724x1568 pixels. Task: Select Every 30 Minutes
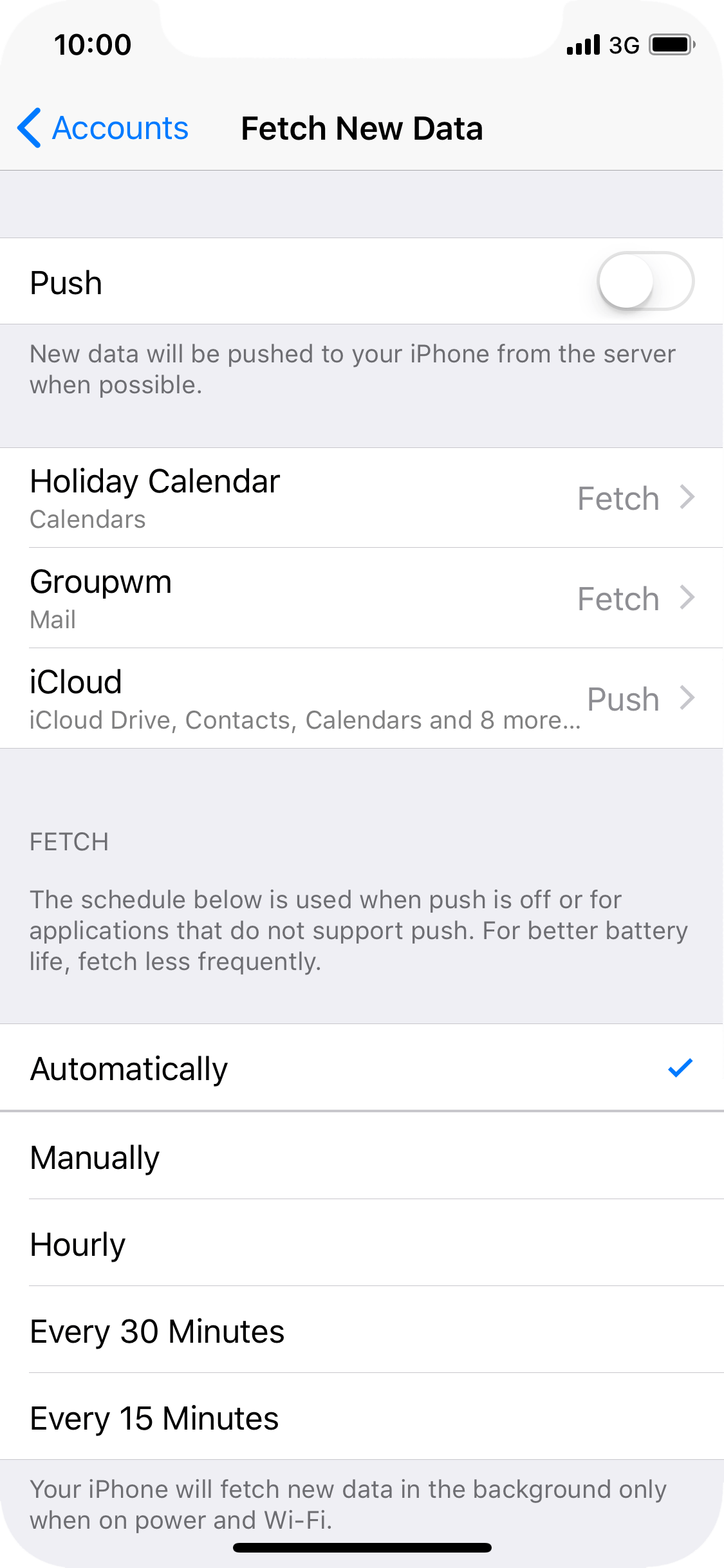pyautogui.click(x=362, y=1330)
